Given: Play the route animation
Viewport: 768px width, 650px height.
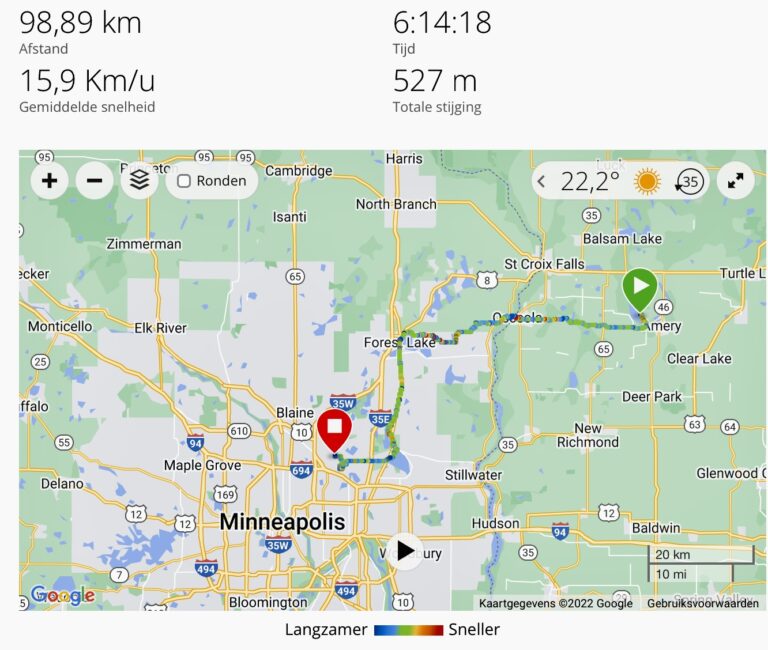Looking at the screenshot, I should 404,550.
